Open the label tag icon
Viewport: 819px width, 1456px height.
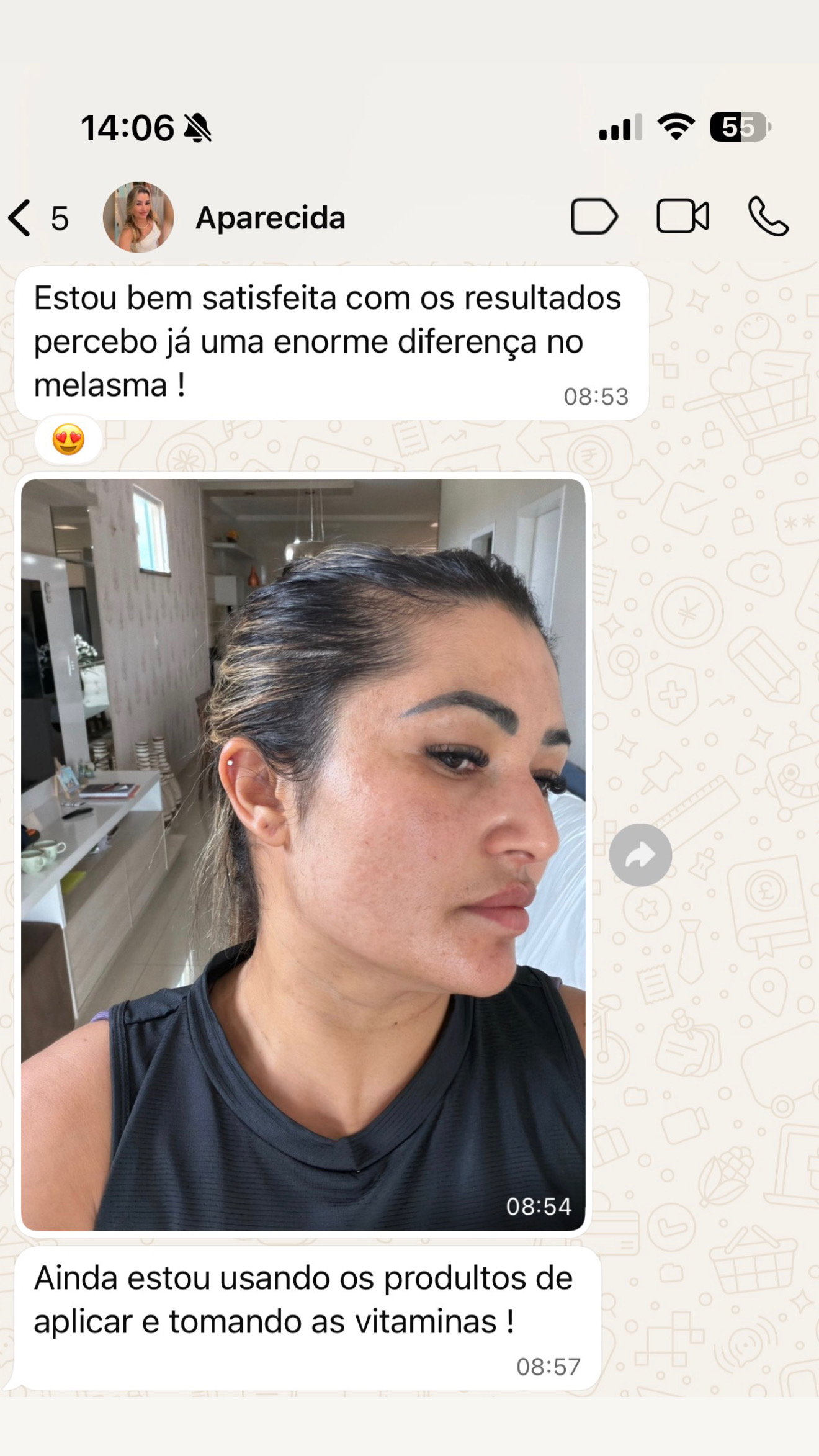click(x=593, y=217)
